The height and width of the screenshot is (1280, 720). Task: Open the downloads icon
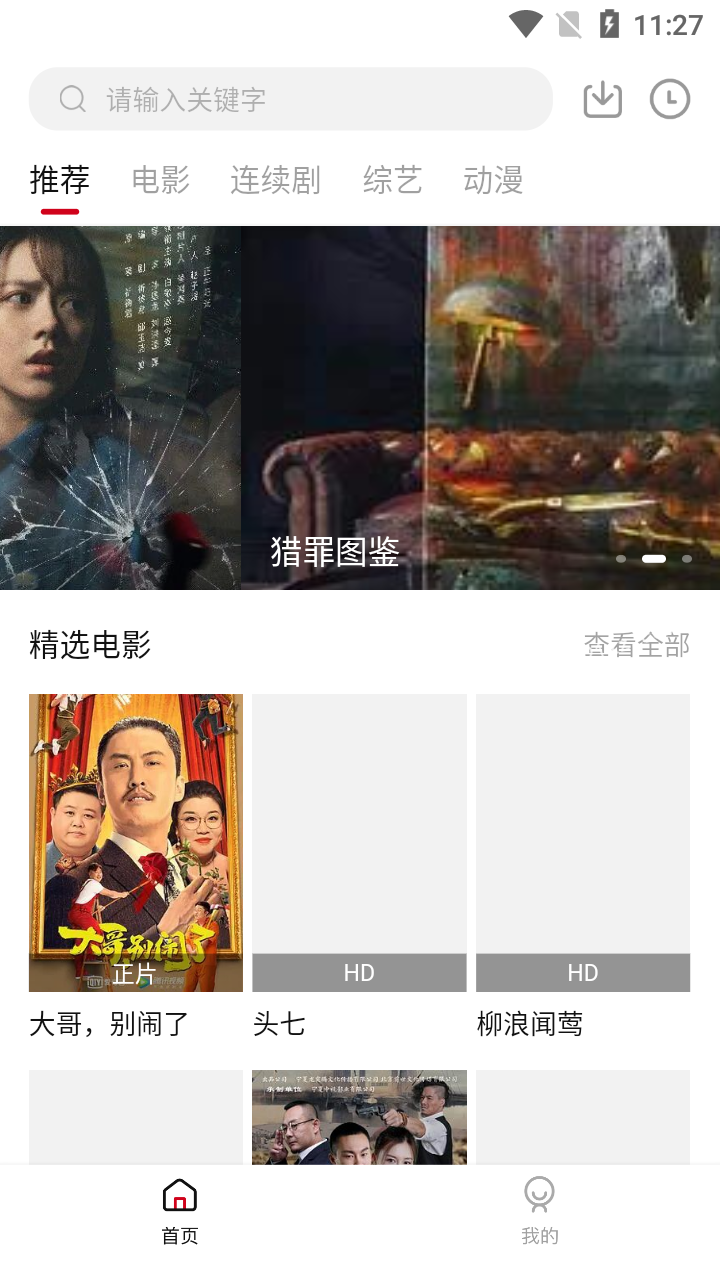coord(602,99)
